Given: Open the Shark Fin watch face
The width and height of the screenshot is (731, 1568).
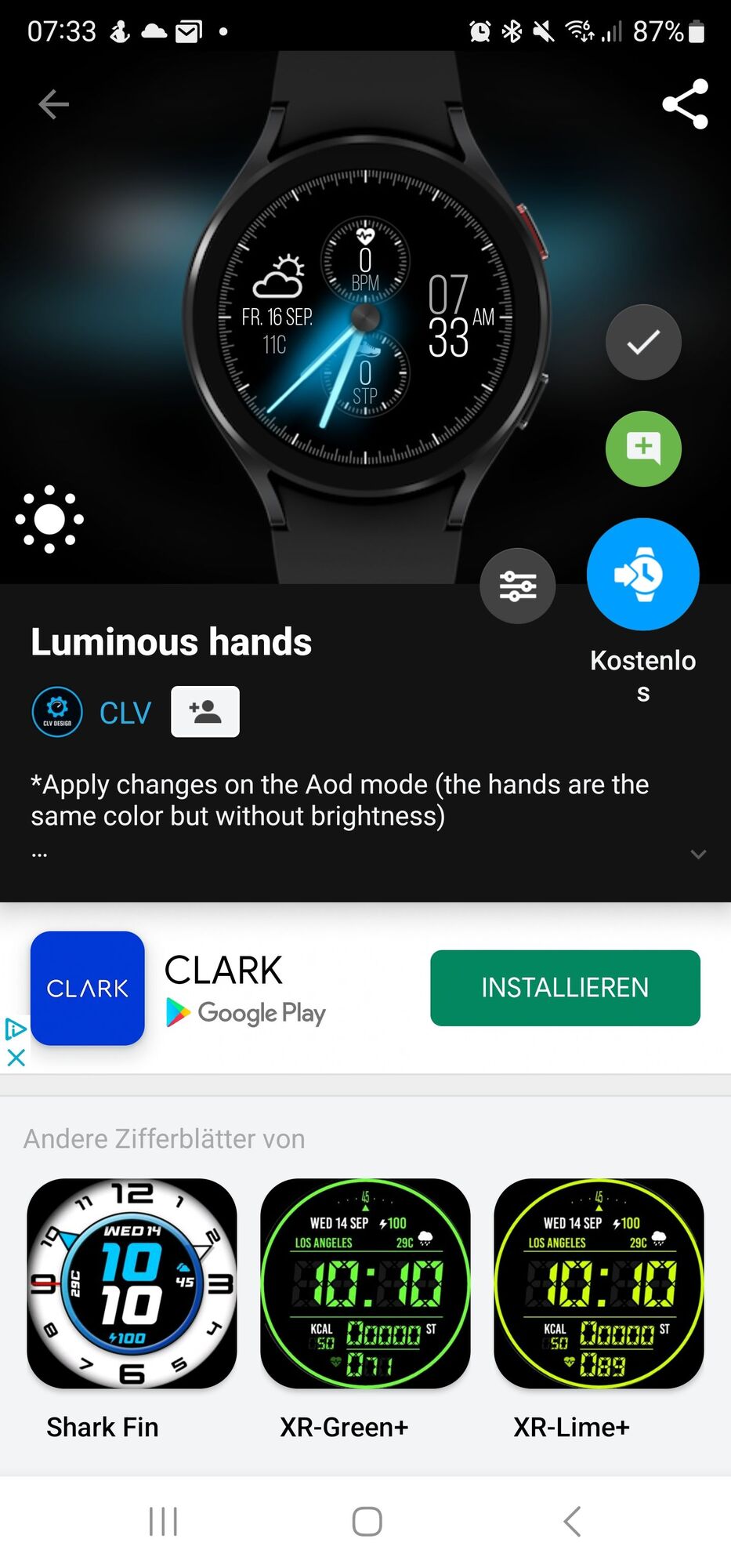Looking at the screenshot, I should 132,1283.
